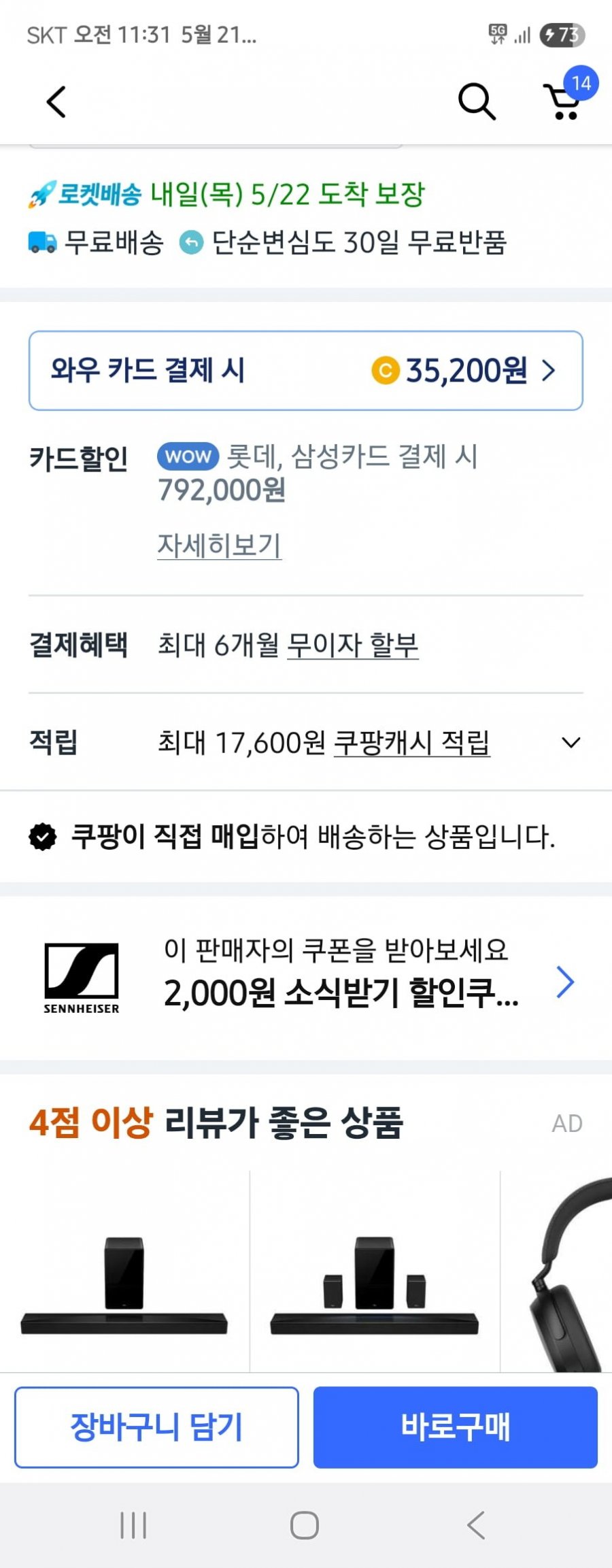Screen dimensions: 612x1568
Task: Open the shopping cart with 14 items
Action: click(x=563, y=102)
